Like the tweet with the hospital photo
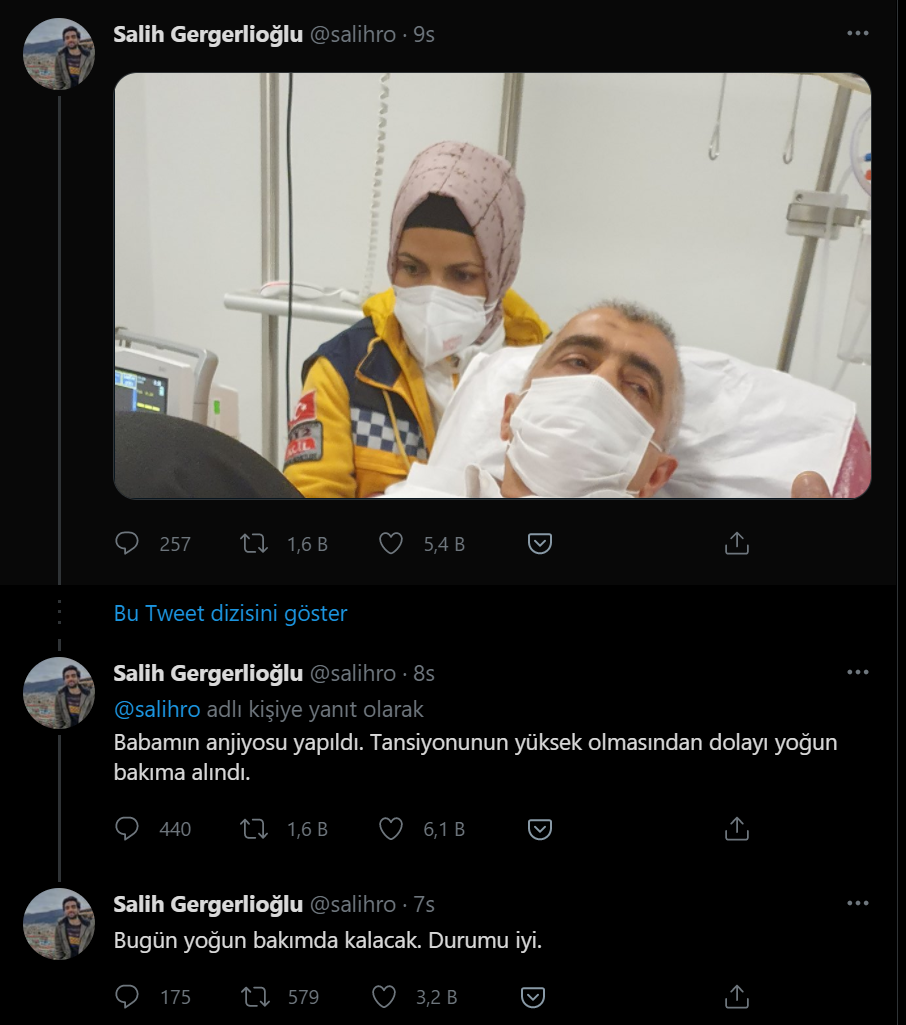The image size is (906, 1025). coord(391,543)
